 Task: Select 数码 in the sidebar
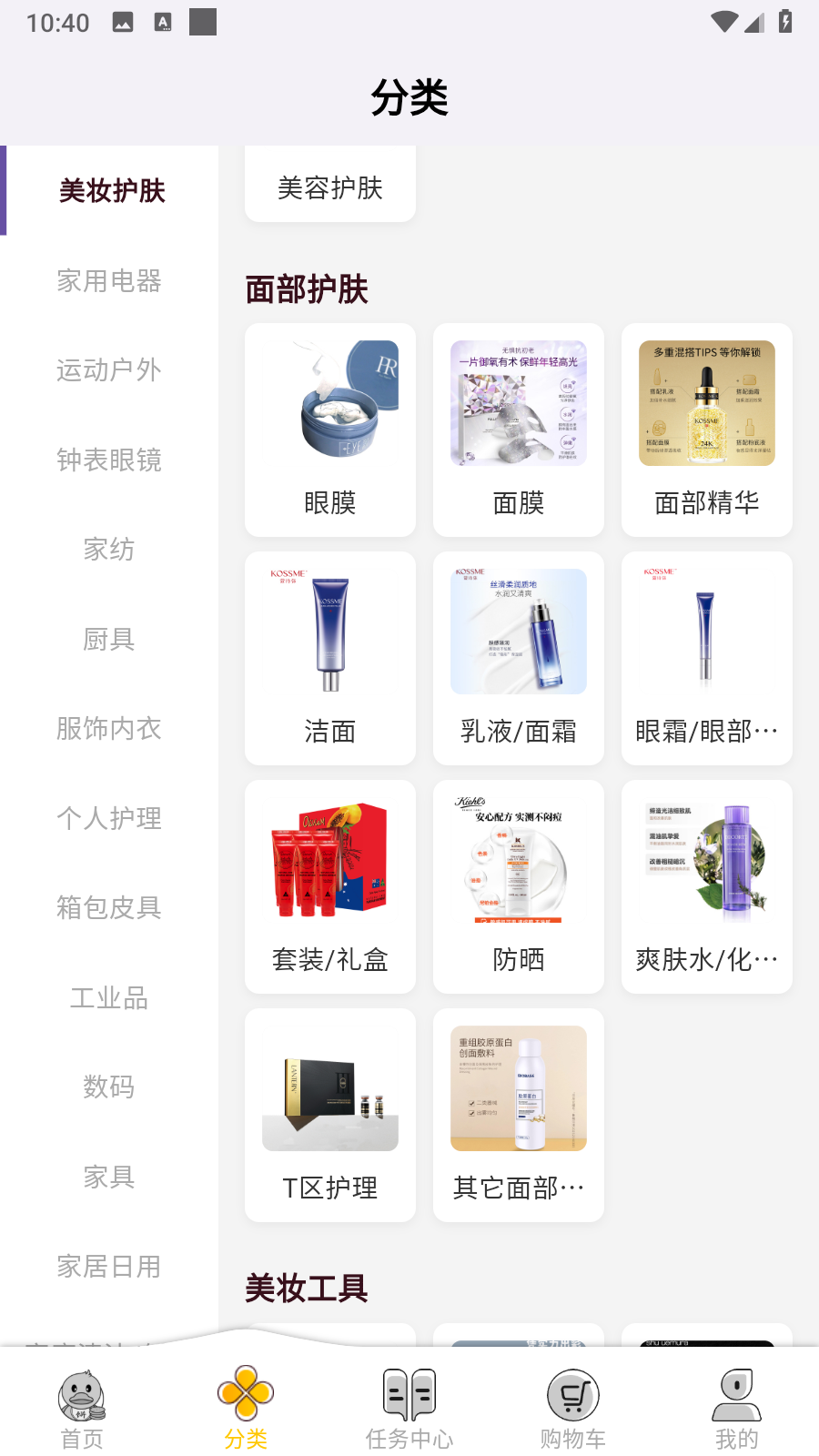tap(109, 1087)
